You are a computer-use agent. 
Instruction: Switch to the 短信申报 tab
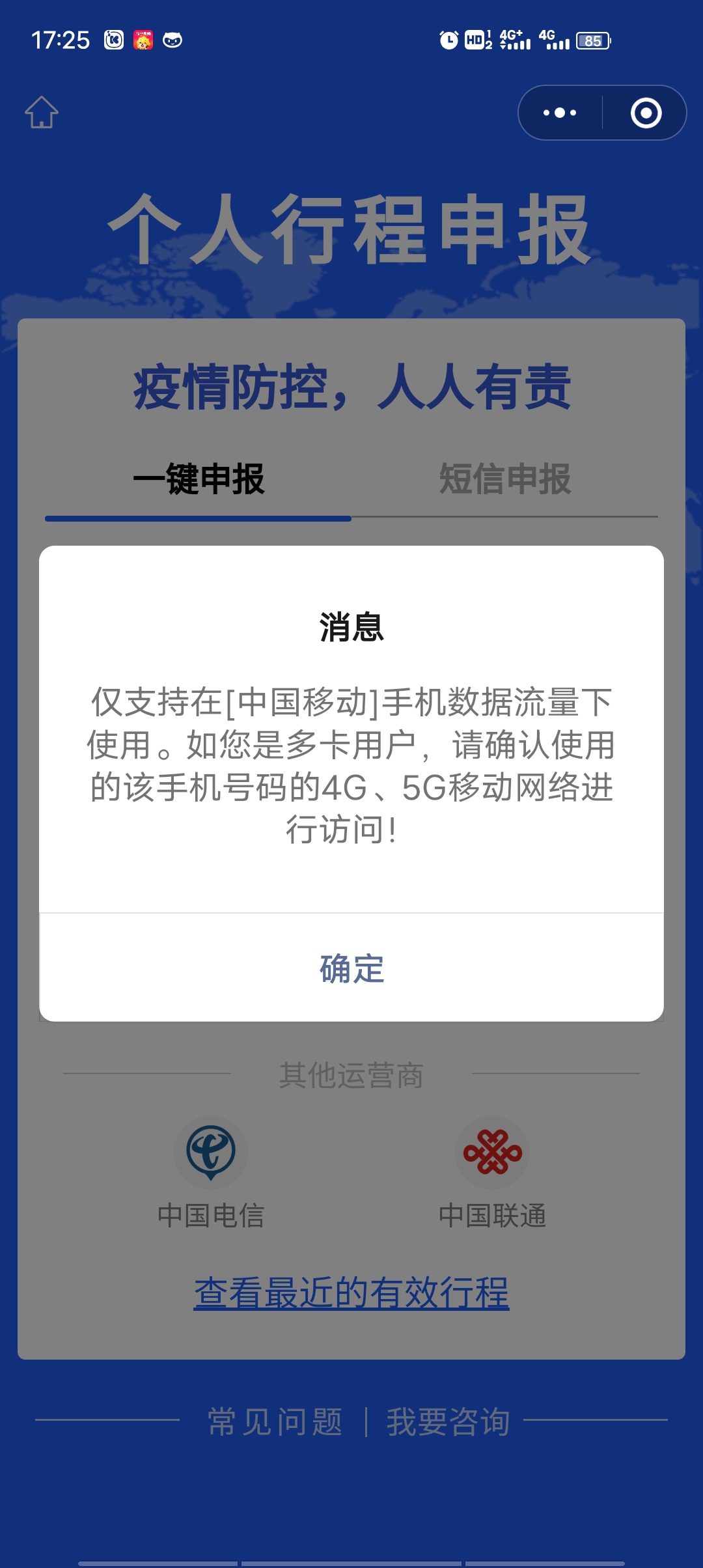[x=505, y=480]
